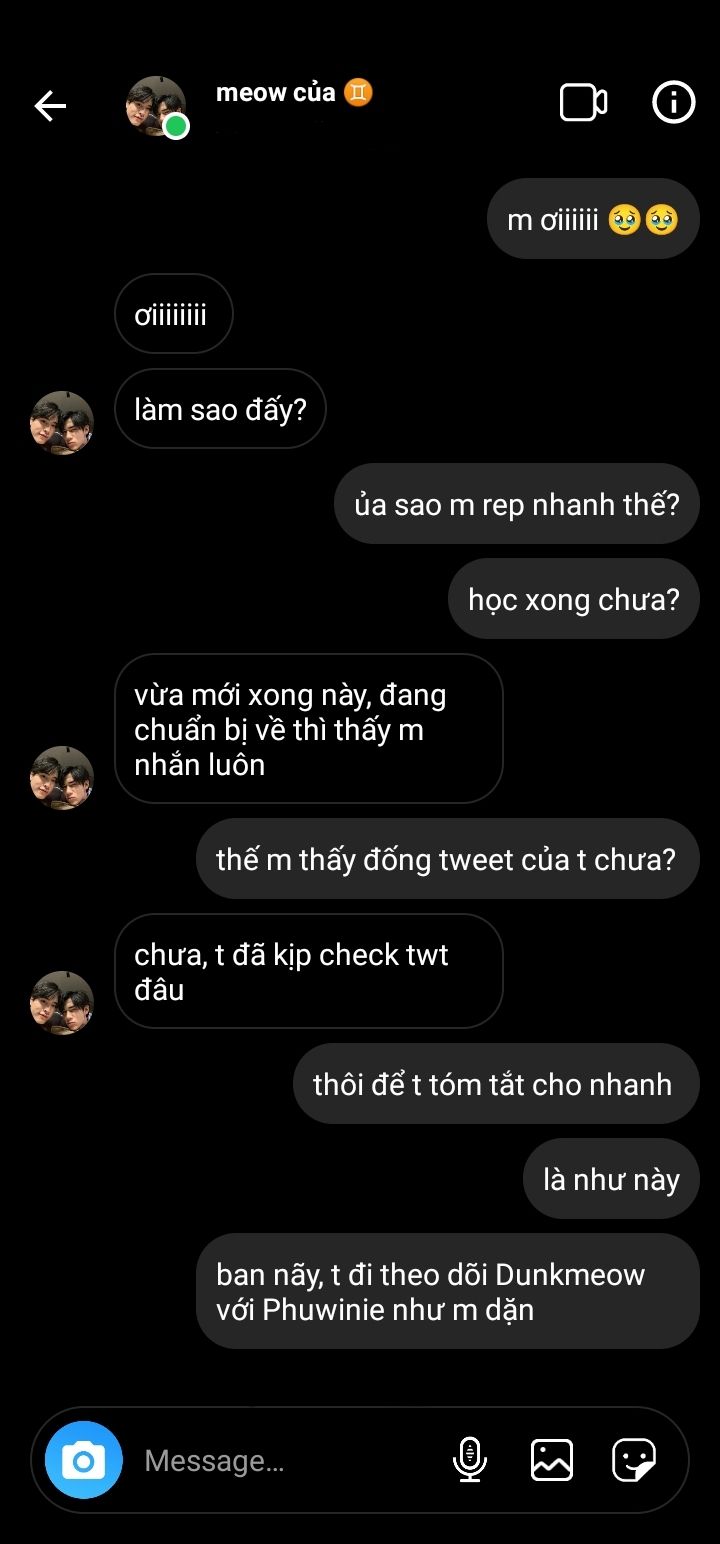Open the sticker picker
This screenshot has width=720, height=1544.
(x=634, y=1460)
